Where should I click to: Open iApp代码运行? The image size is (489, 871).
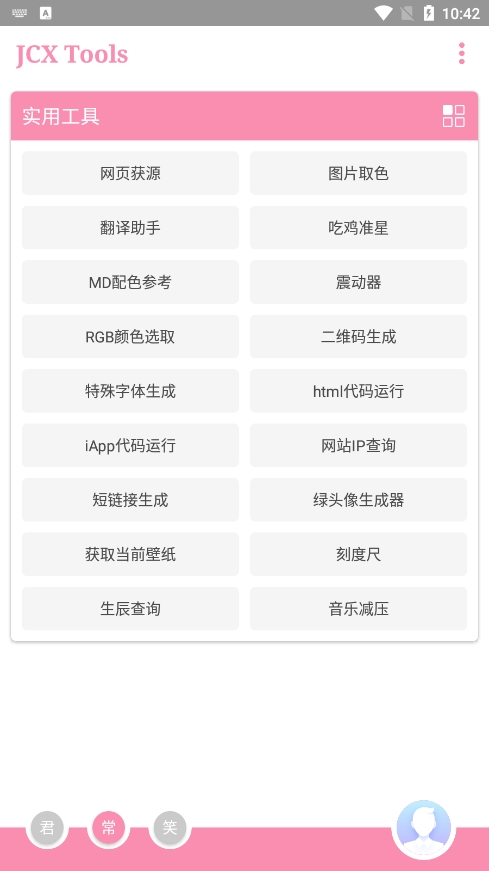tap(131, 445)
